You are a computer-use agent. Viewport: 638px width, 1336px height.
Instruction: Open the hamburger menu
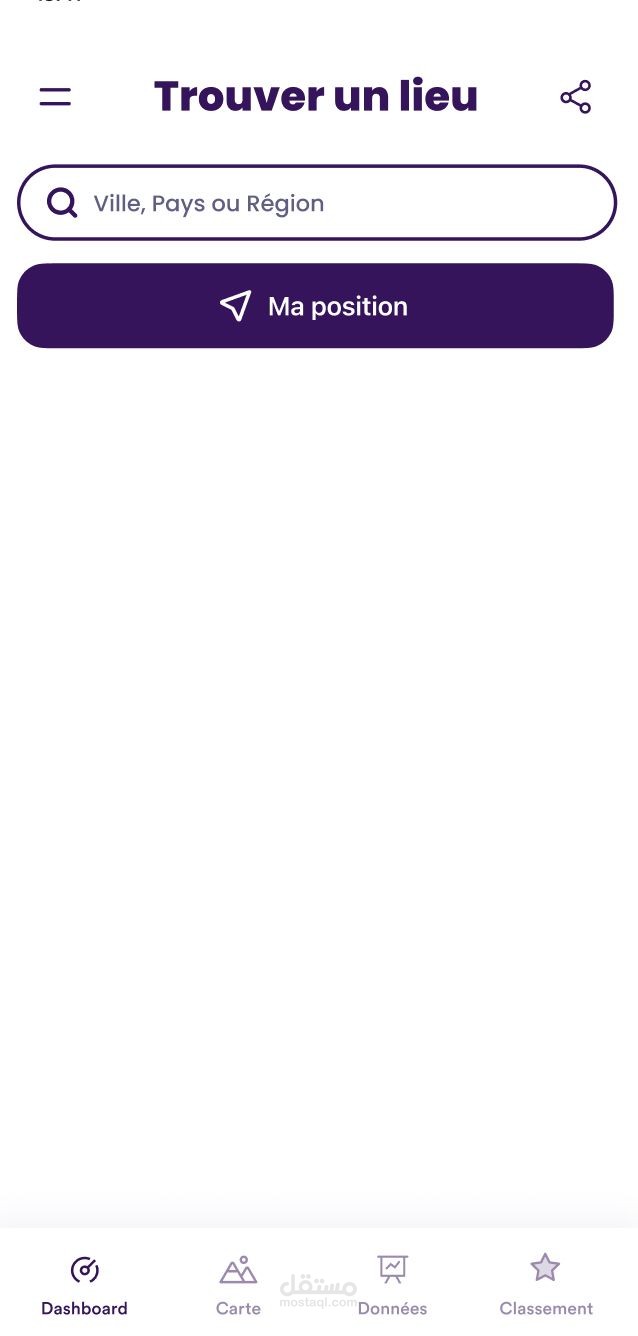pos(55,97)
